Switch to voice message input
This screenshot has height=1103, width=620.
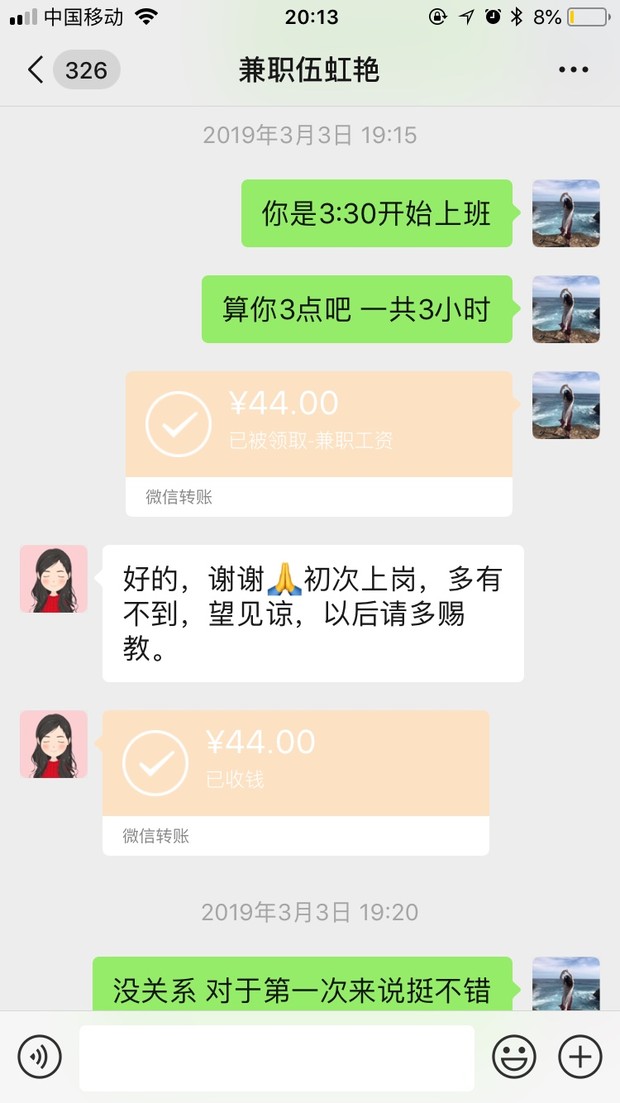(40, 1056)
